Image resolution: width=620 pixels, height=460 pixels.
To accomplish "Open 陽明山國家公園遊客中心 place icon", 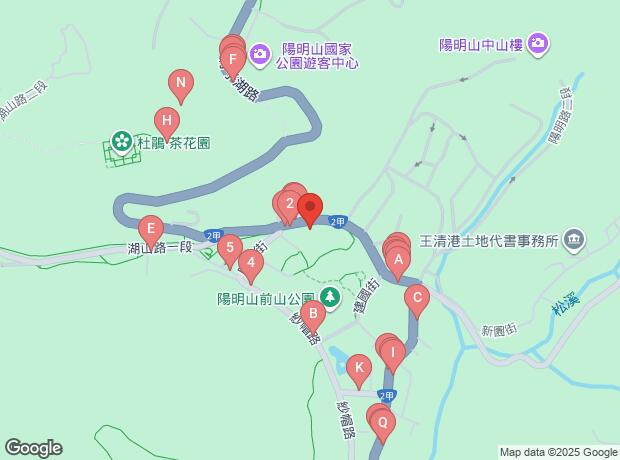I will pos(259,52).
